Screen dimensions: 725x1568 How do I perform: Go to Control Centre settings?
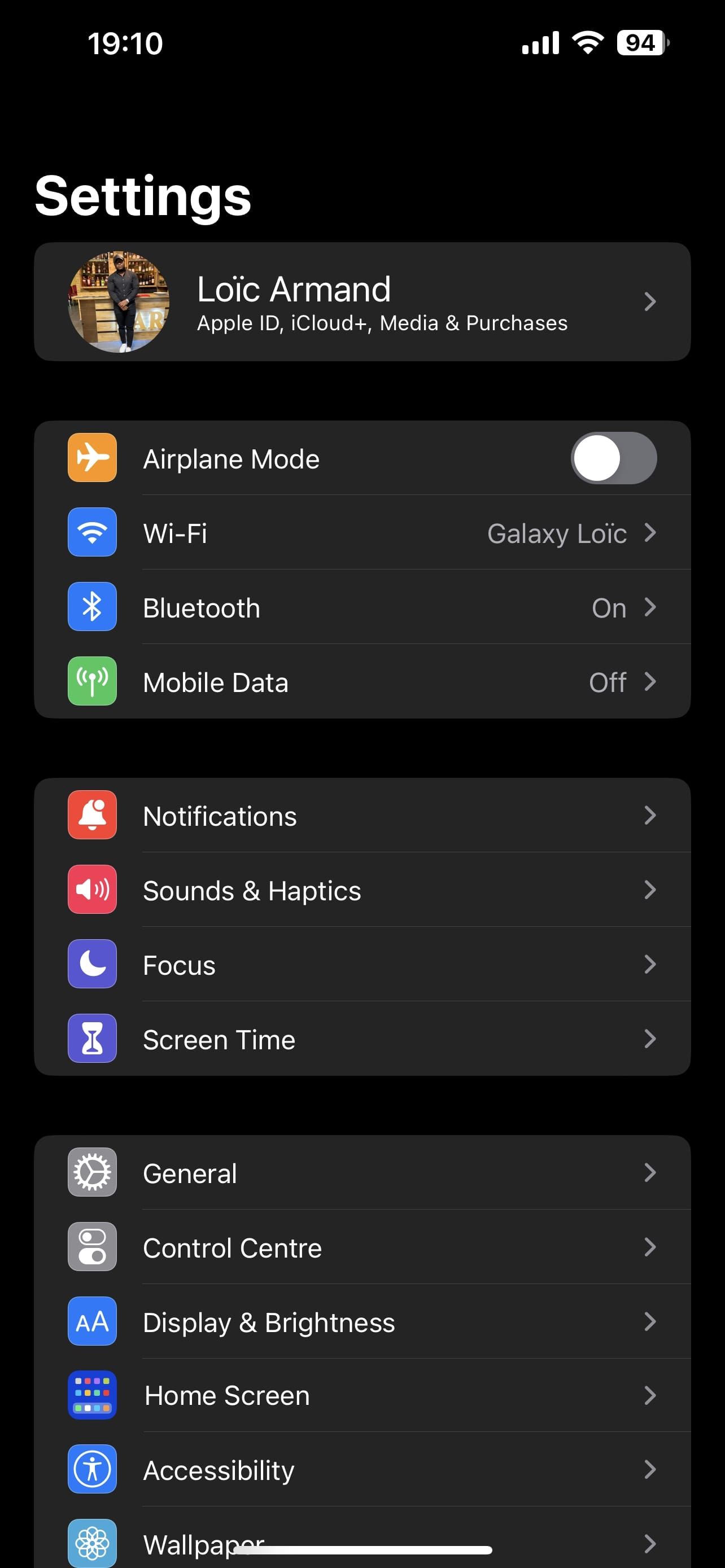pyautogui.click(x=362, y=1247)
